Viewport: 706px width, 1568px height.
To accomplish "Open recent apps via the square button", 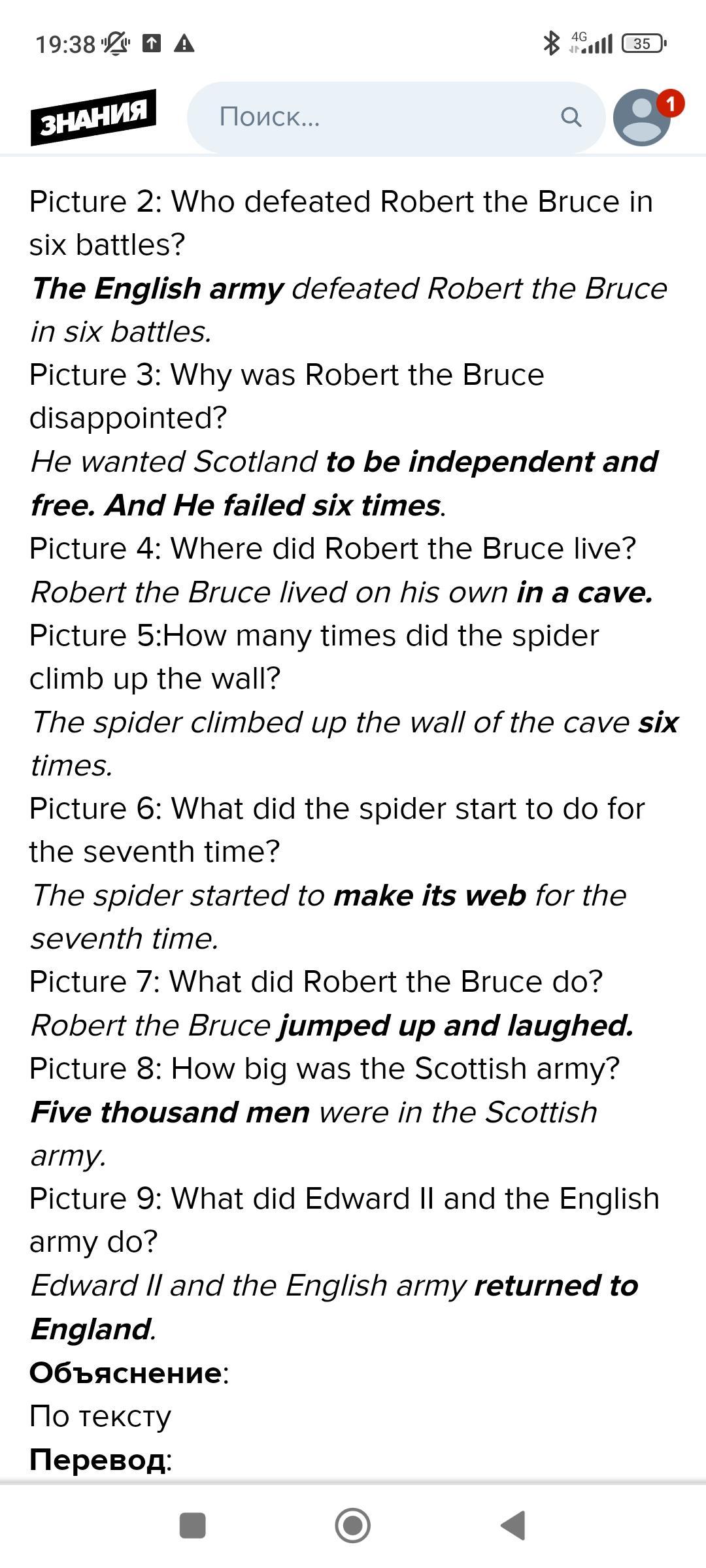I will 193,1526.
